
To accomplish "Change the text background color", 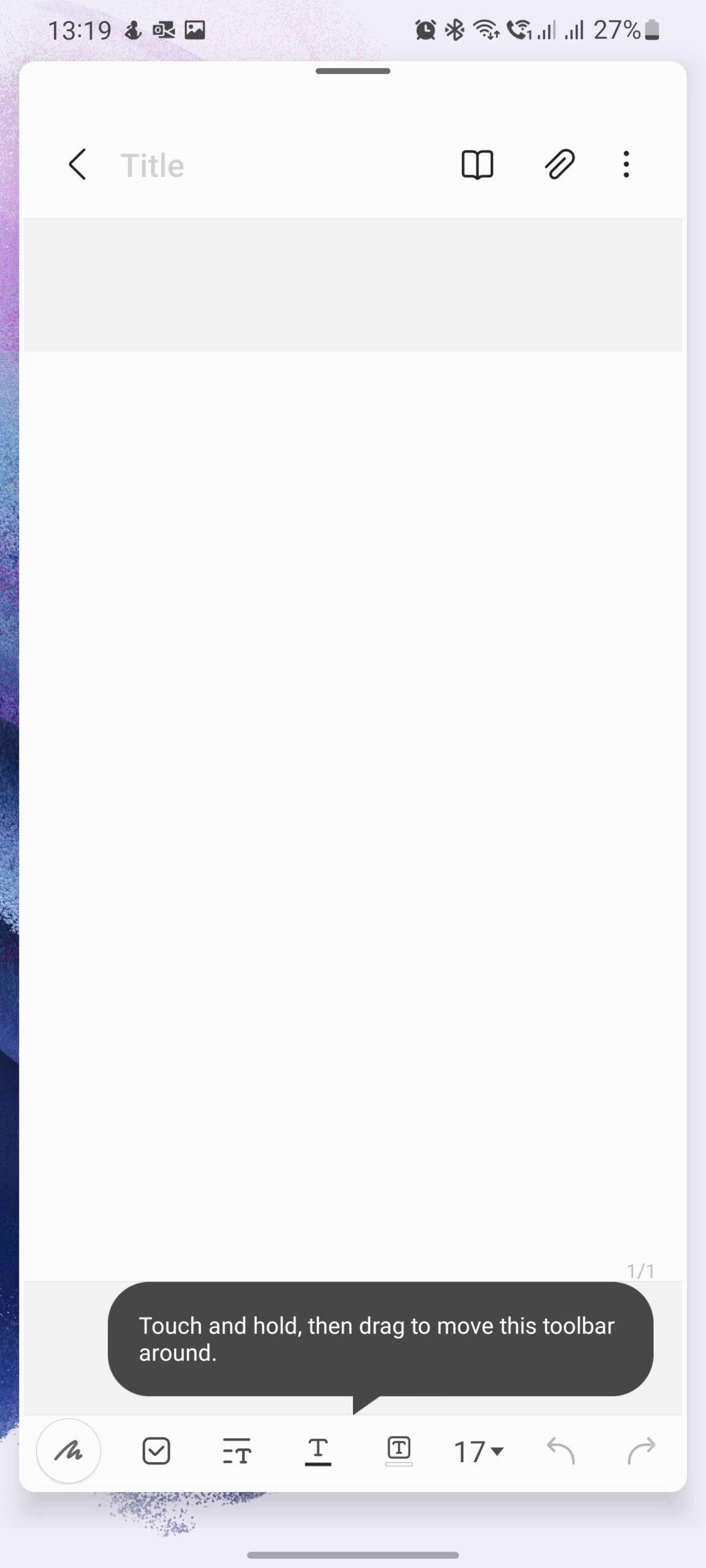I will tap(399, 1451).
